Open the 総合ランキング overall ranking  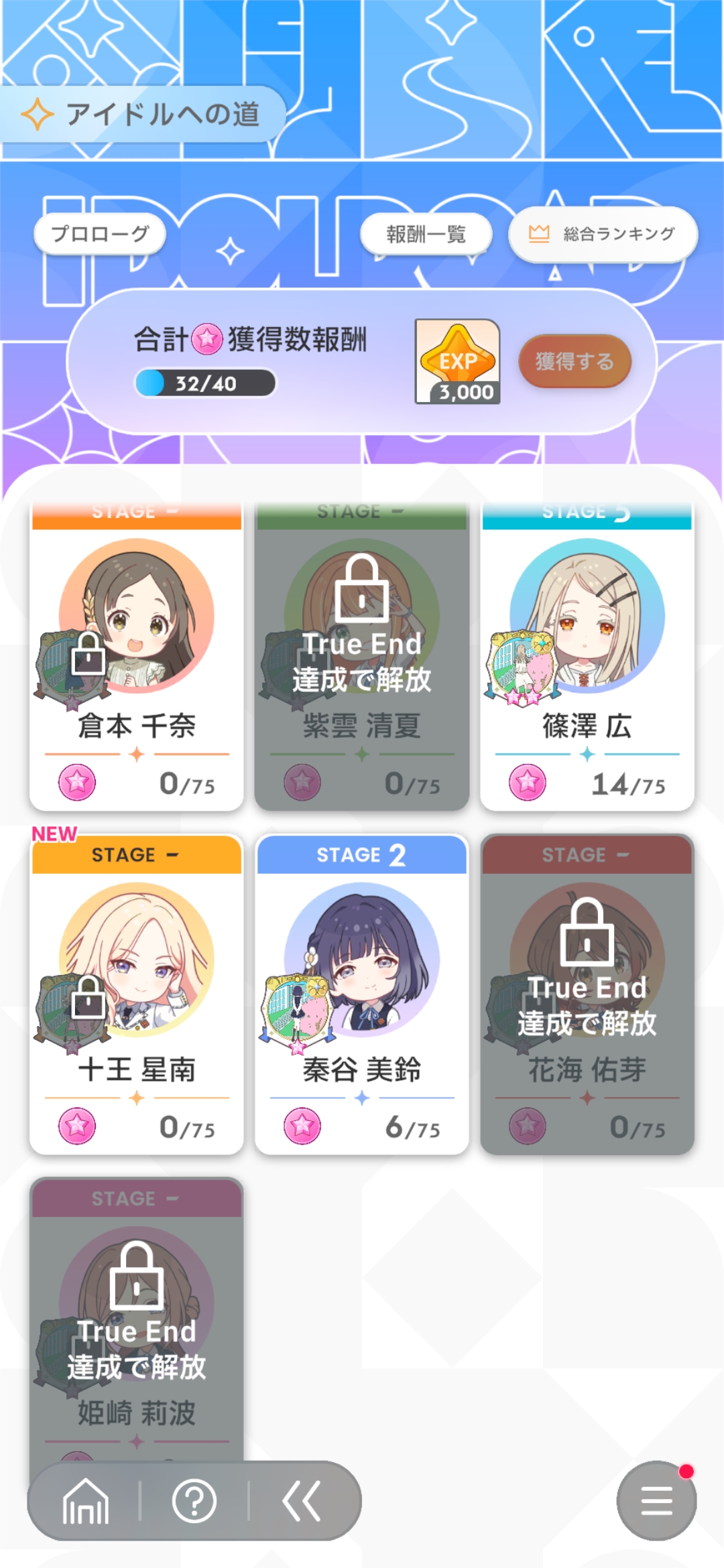click(x=603, y=234)
